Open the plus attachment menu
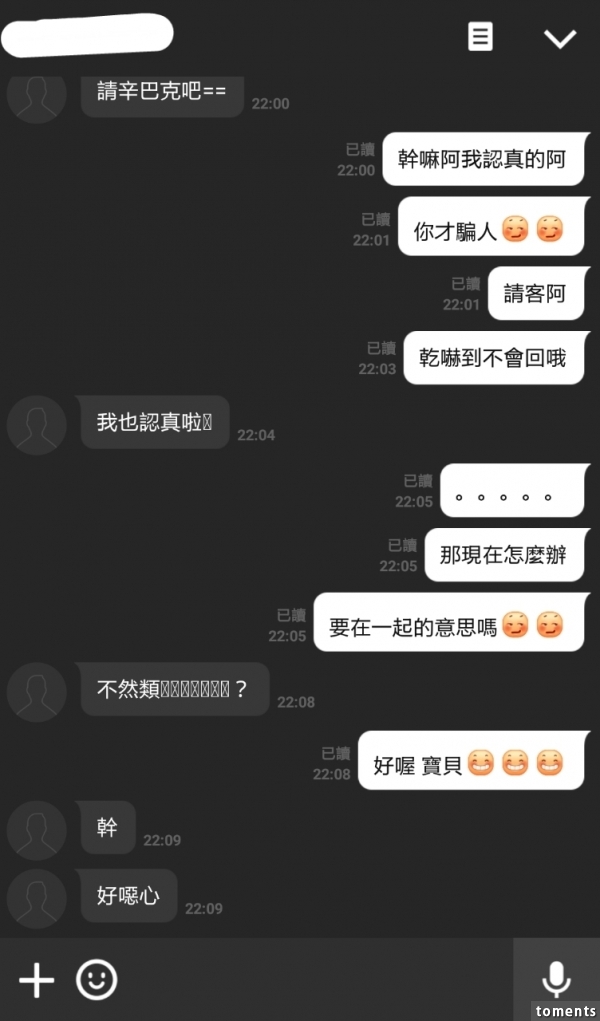Viewport: 600px width, 1021px height. [x=37, y=980]
